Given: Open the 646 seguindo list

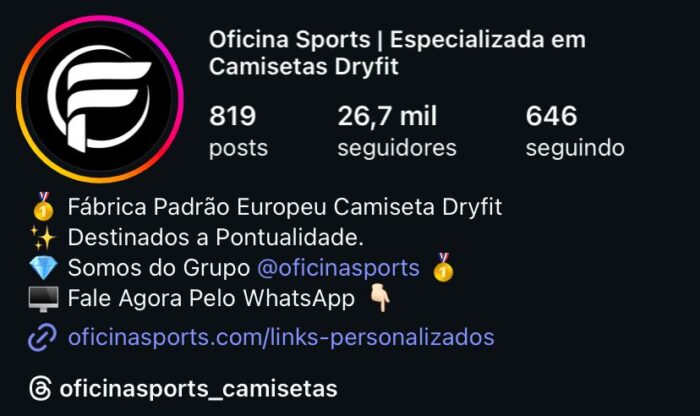Looking at the screenshot, I should click(574, 132).
